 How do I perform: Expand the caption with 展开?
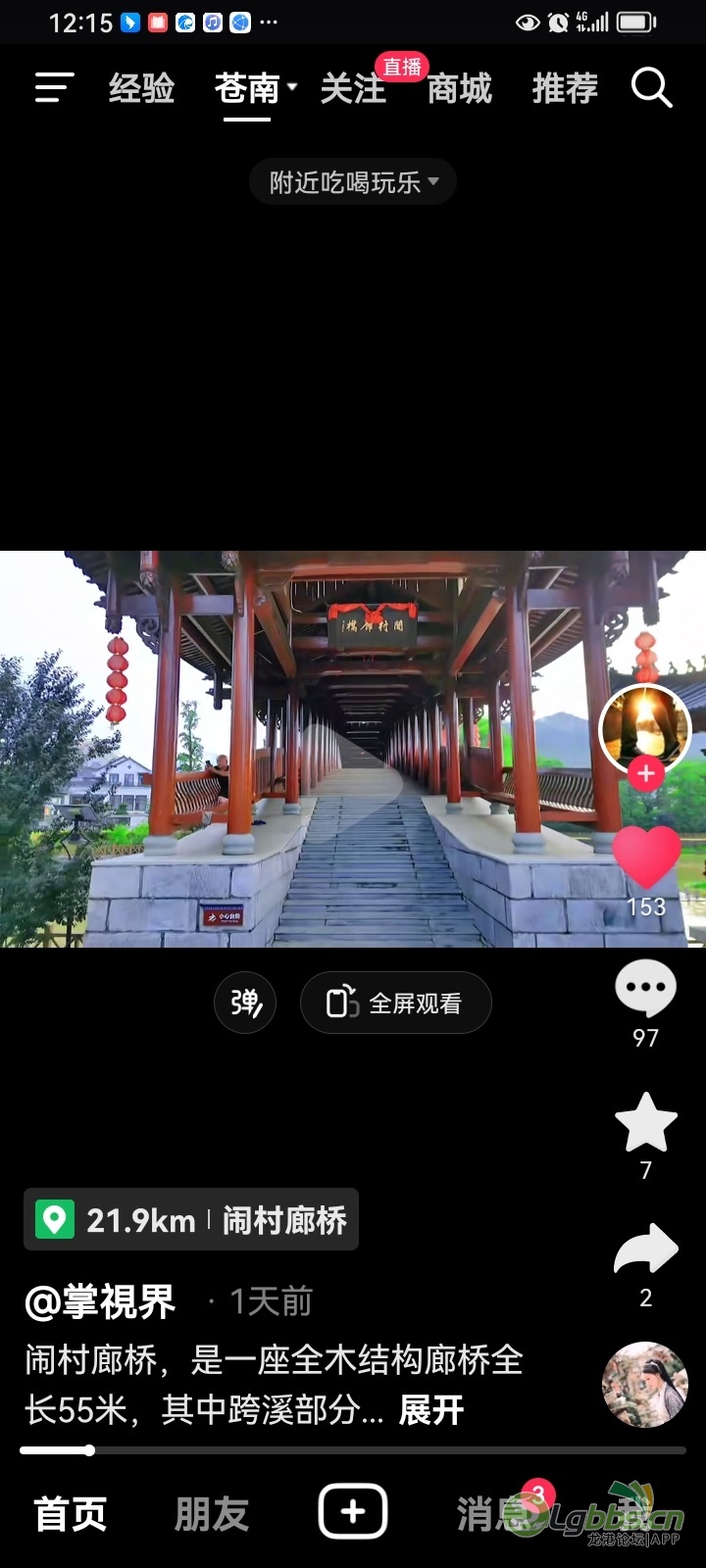coord(430,1410)
